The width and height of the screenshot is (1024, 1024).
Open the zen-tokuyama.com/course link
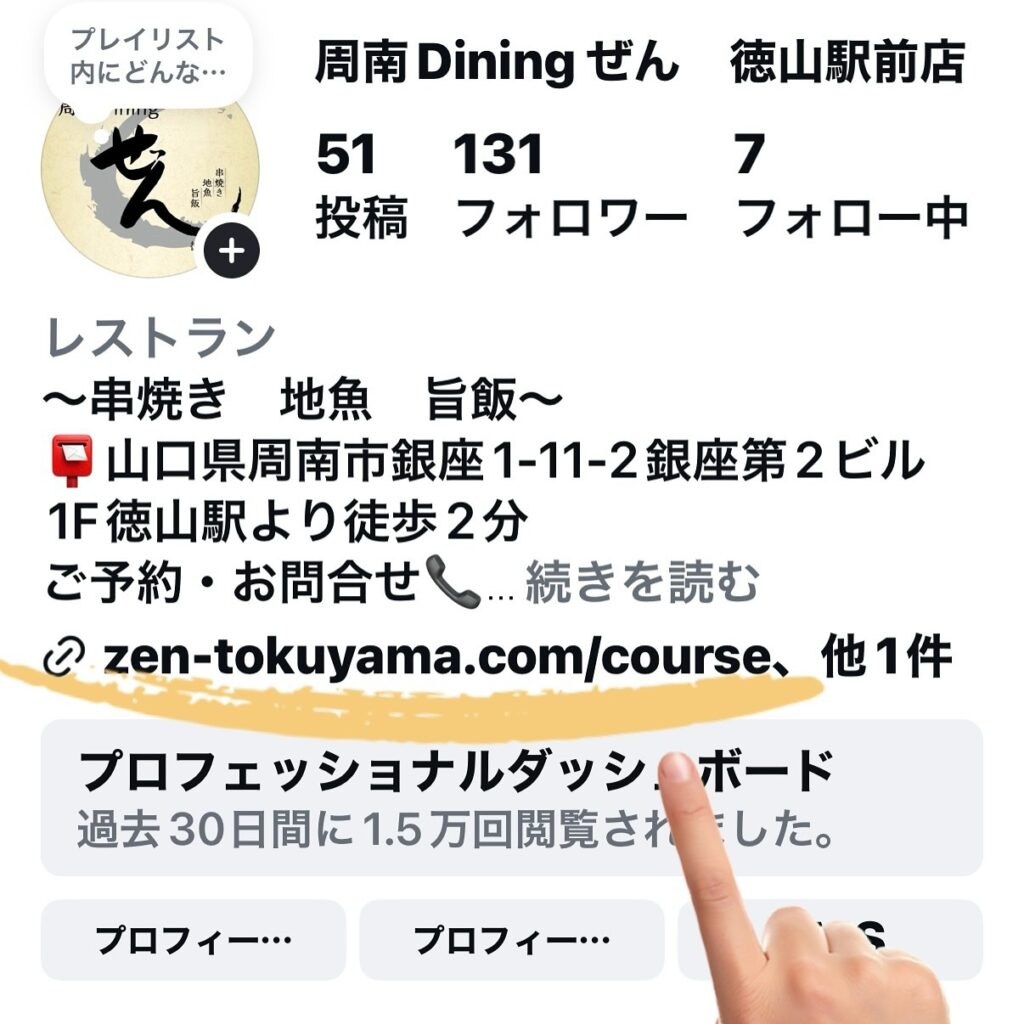coord(430,659)
